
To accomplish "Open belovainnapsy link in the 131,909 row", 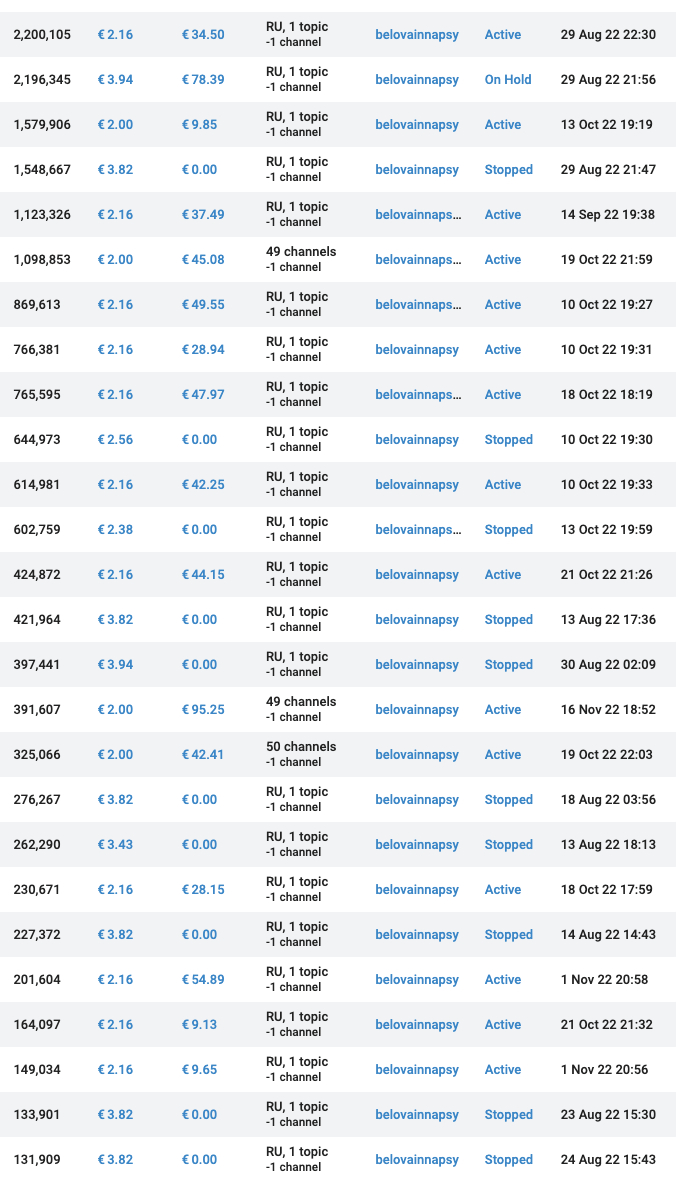I will coord(417,1160).
